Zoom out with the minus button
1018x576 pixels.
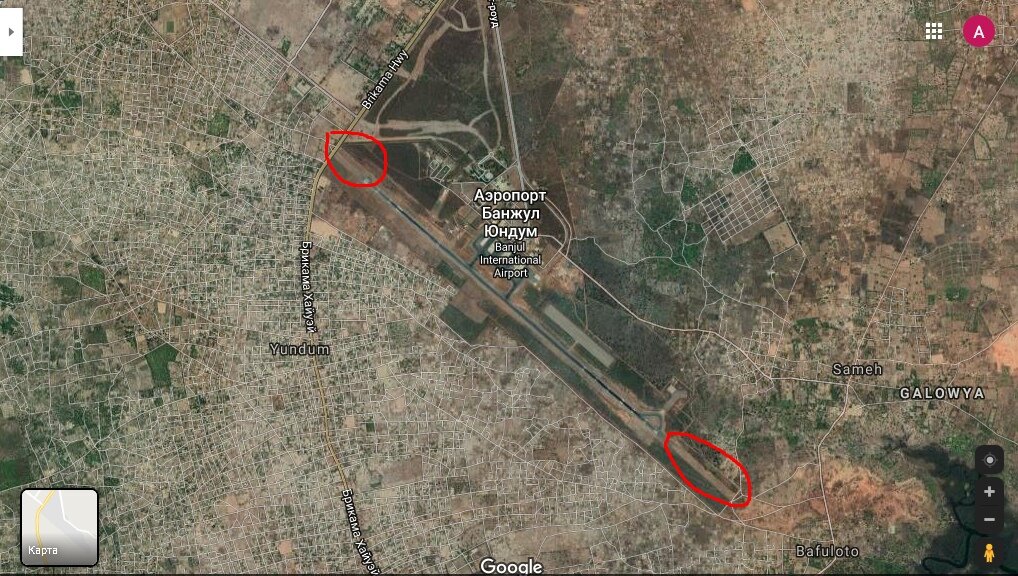pyautogui.click(x=989, y=519)
